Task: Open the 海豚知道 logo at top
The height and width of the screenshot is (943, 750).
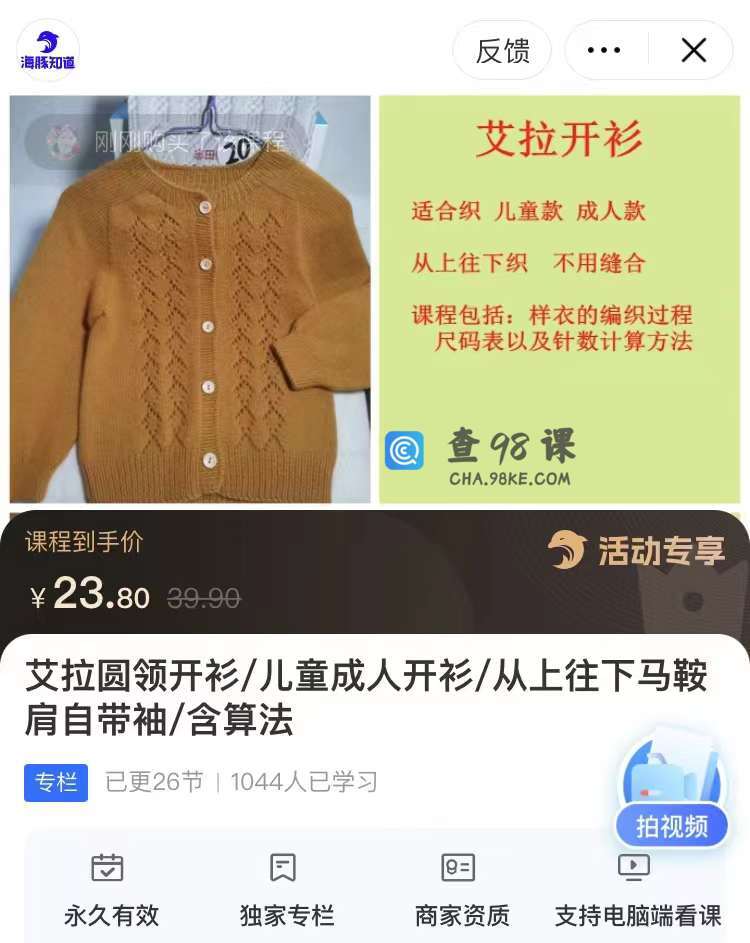Action: (x=48, y=50)
